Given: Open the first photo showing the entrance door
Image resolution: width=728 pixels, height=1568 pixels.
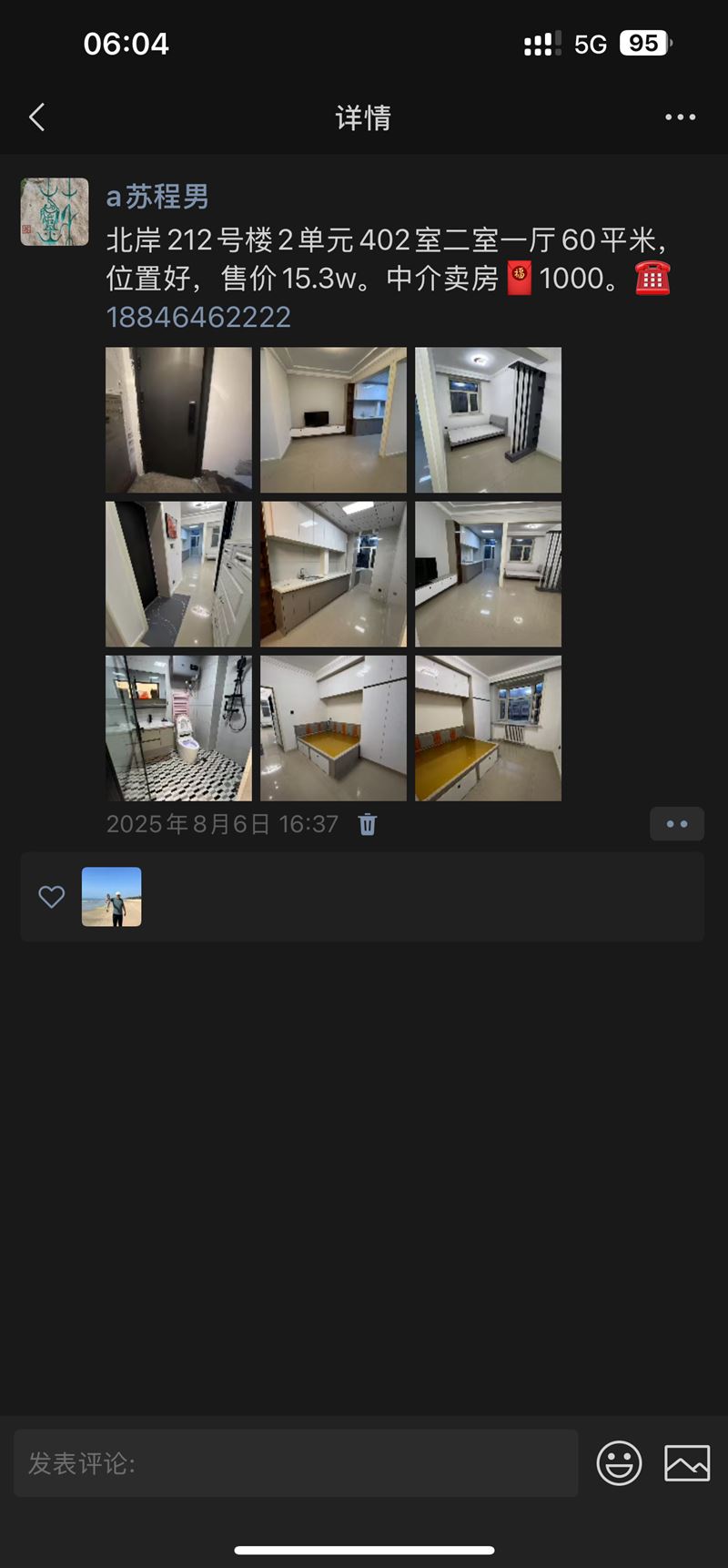Looking at the screenshot, I should click(x=178, y=420).
